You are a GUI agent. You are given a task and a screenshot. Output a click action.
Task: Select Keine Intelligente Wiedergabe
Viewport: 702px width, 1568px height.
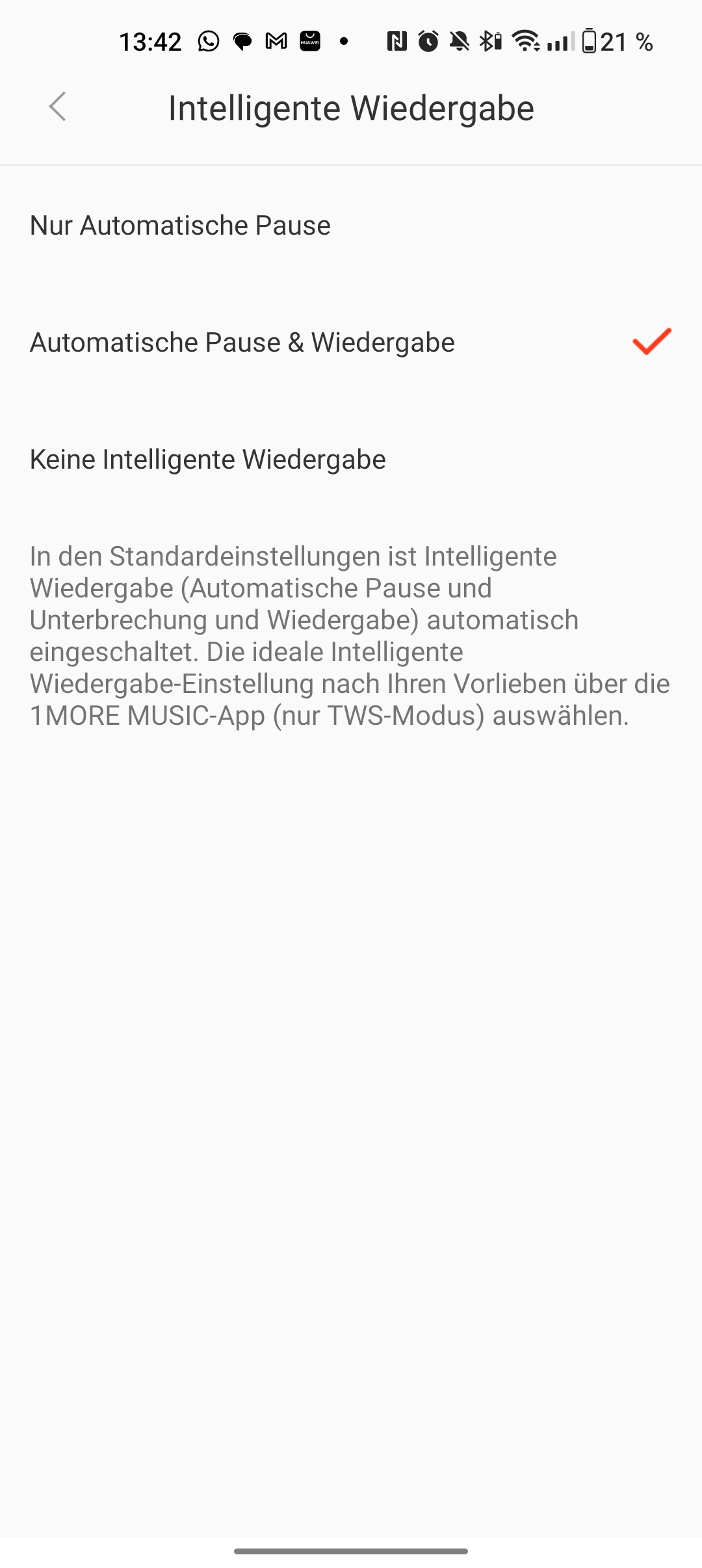click(x=208, y=460)
